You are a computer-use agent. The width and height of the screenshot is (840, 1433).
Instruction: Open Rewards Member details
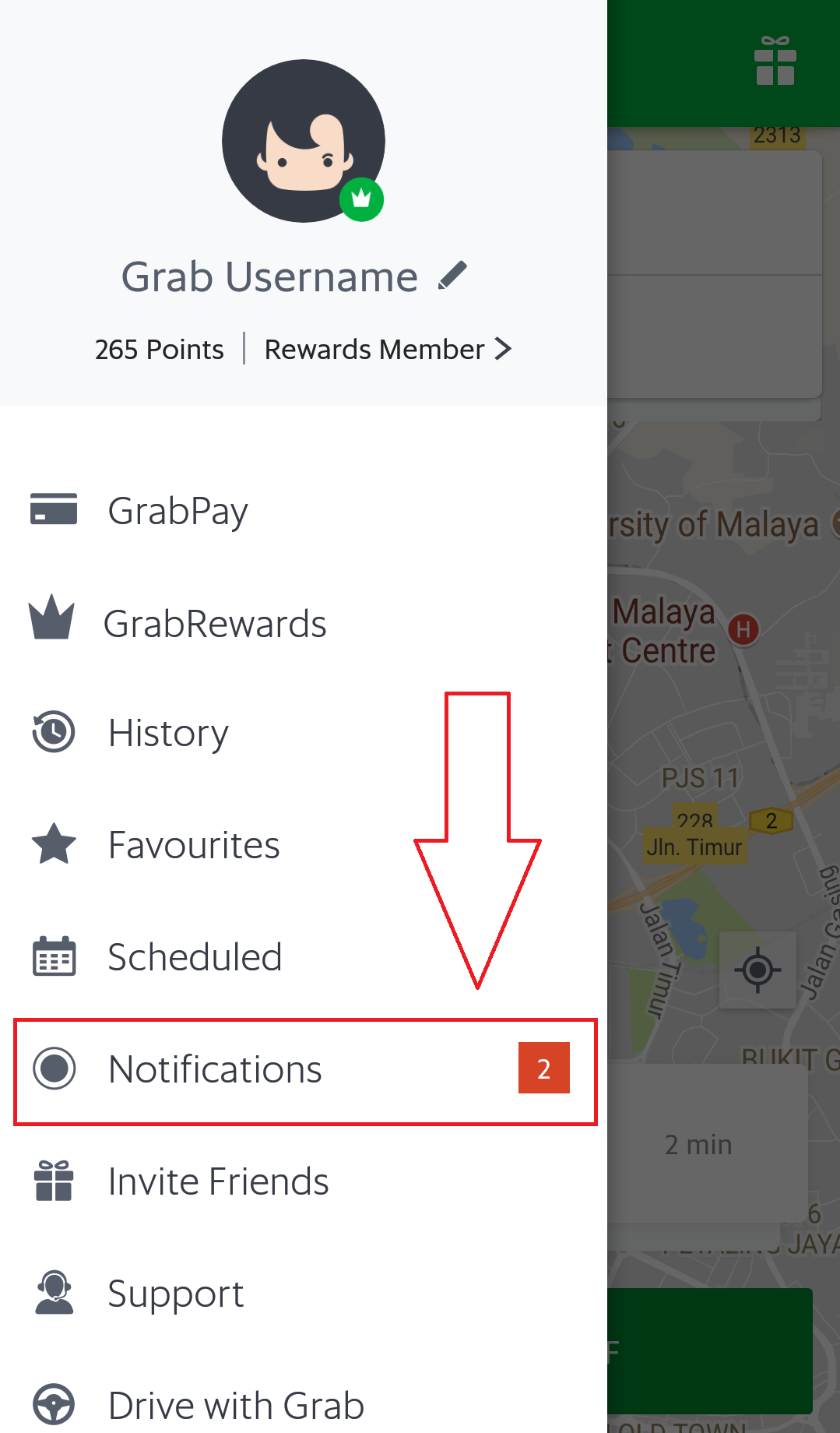[388, 350]
